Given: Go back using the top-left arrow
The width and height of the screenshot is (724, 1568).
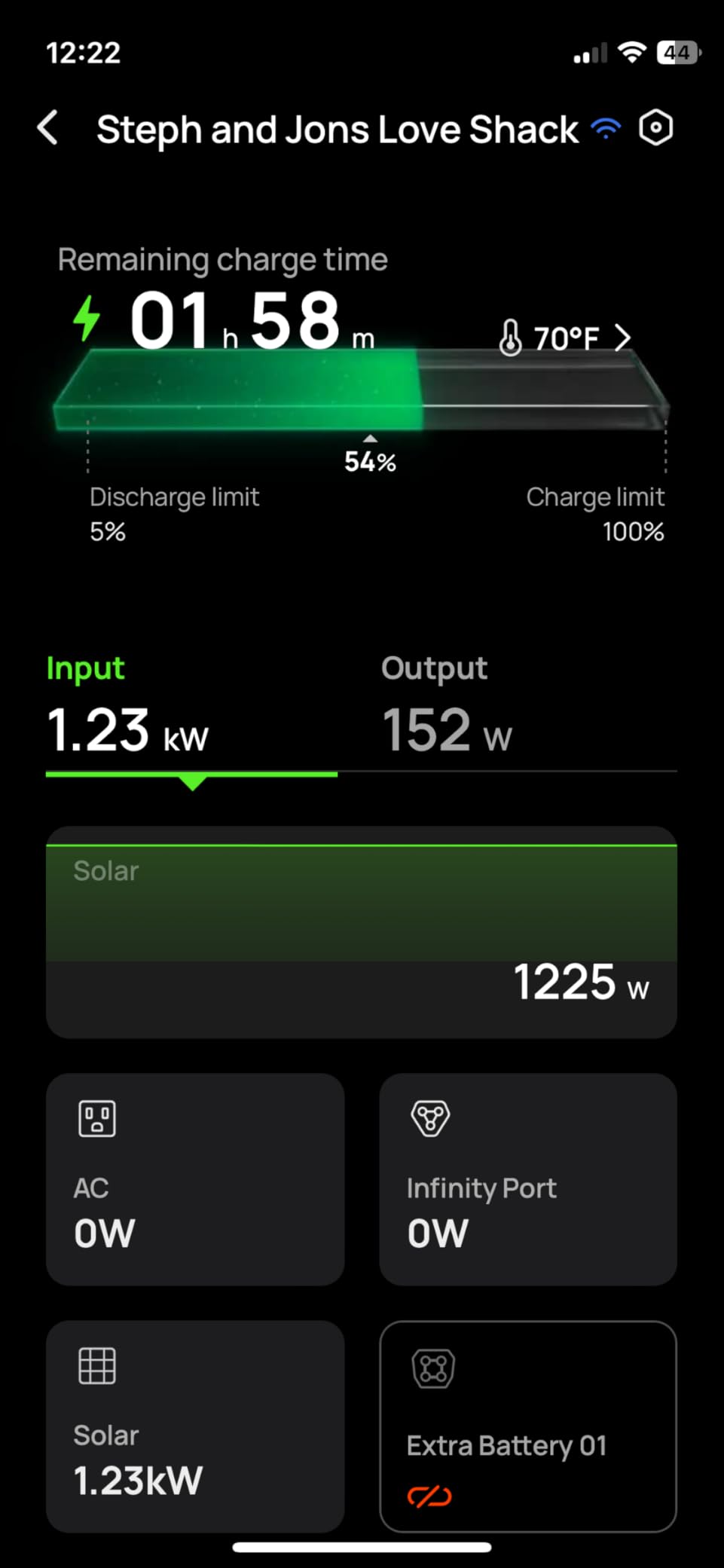Looking at the screenshot, I should pos(48,128).
